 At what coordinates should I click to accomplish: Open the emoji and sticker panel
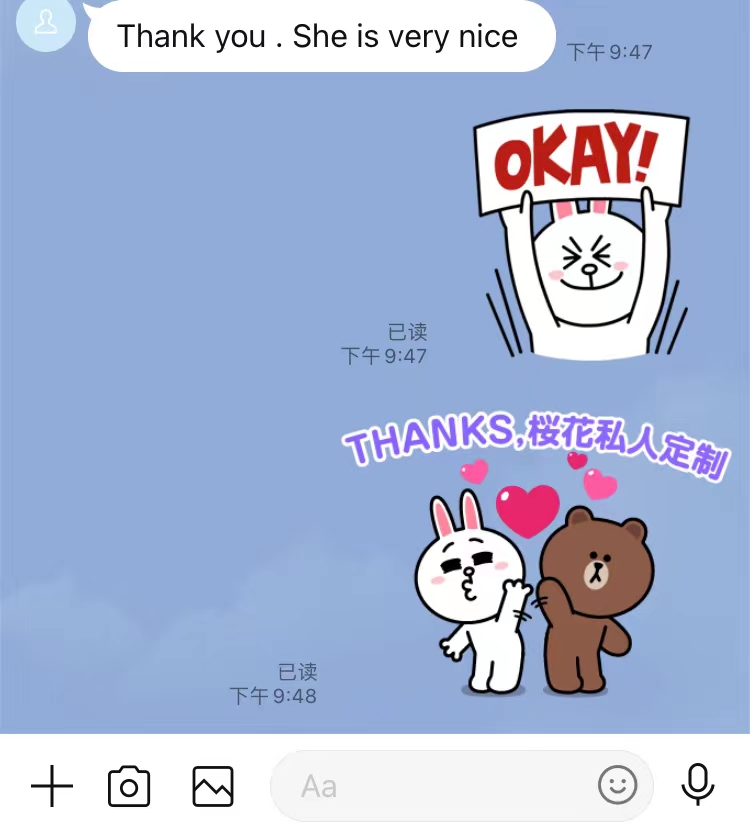coord(617,786)
